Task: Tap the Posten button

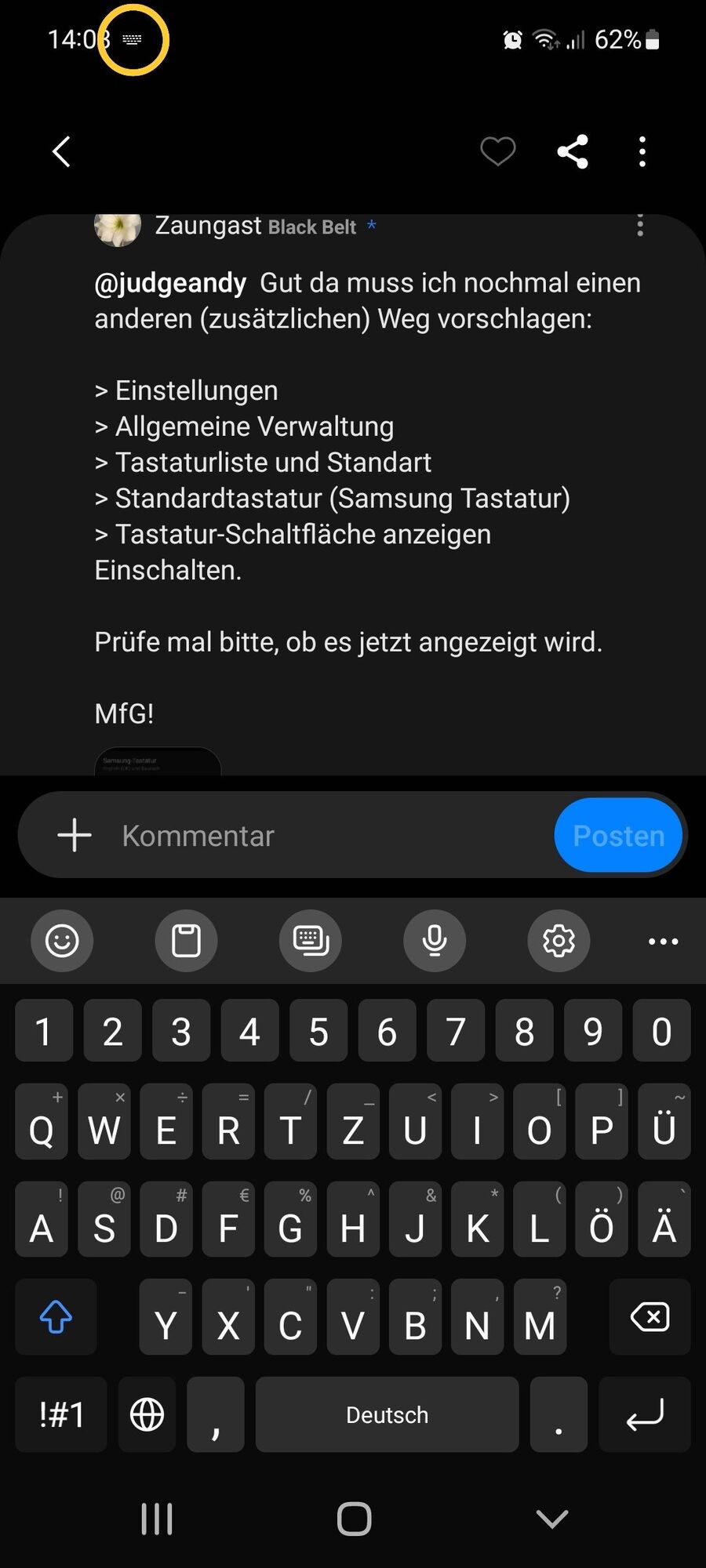Action: [x=618, y=836]
